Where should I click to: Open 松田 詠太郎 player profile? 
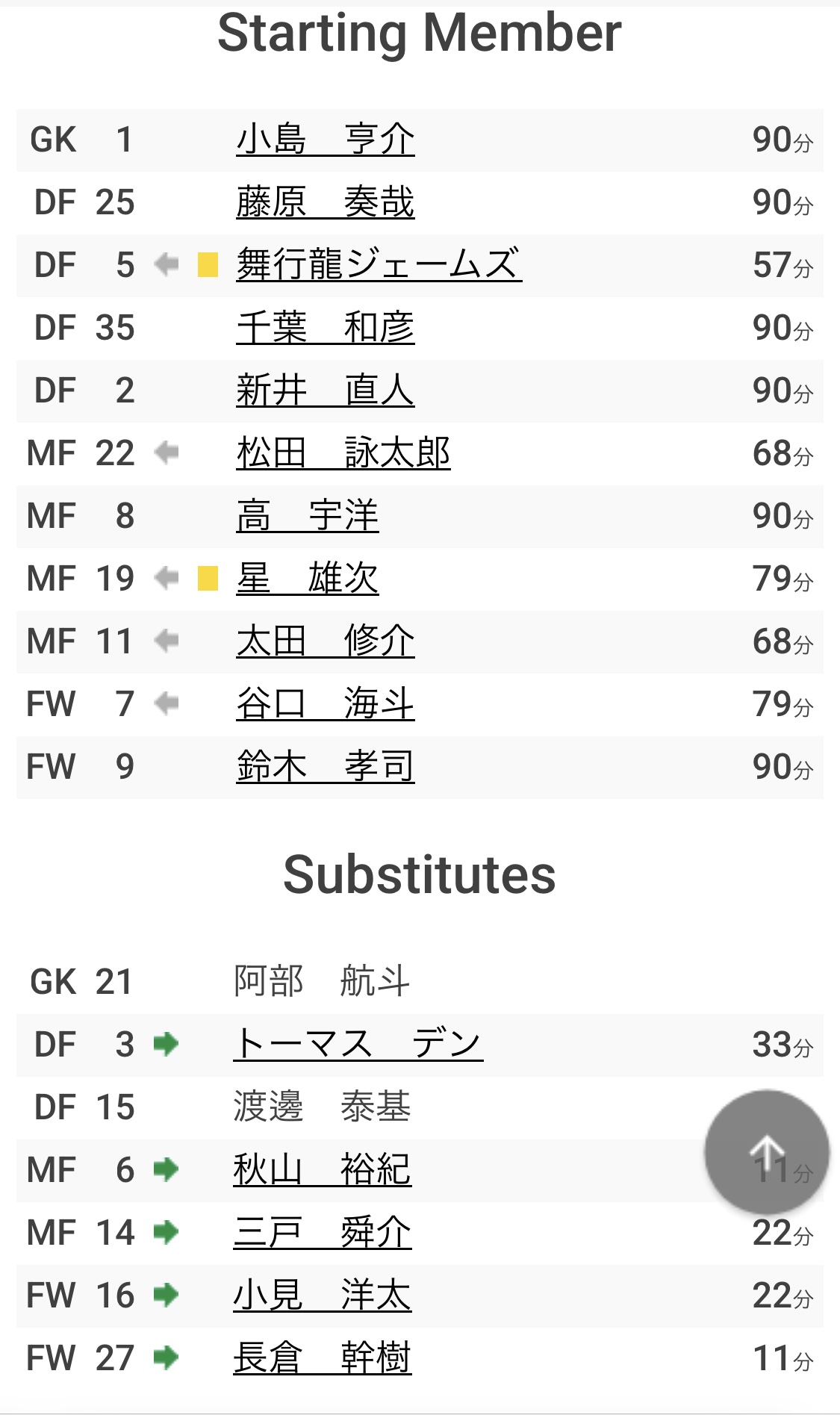click(x=343, y=453)
